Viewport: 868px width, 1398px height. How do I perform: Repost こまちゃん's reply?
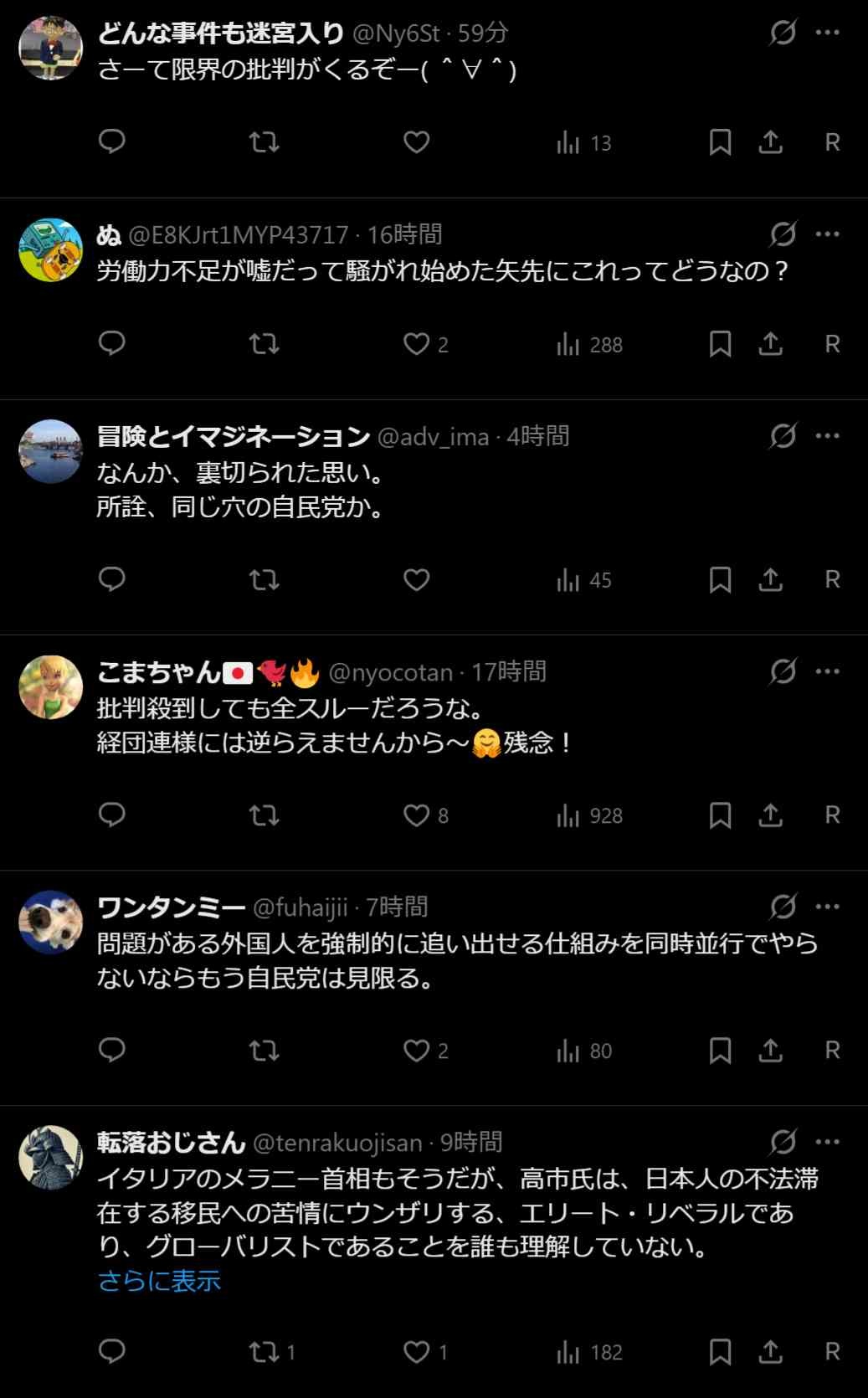(264, 815)
